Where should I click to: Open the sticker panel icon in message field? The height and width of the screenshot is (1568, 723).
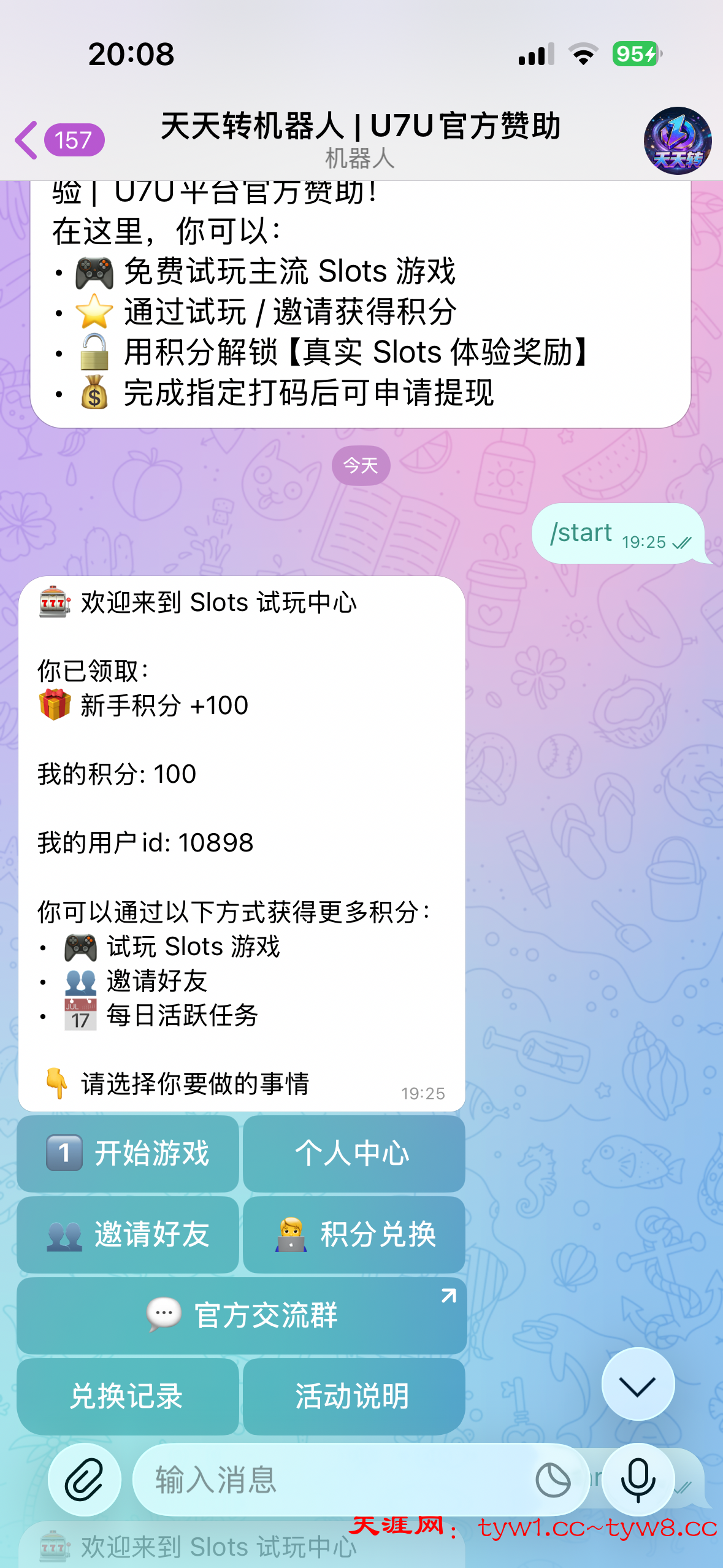click(553, 1480)
